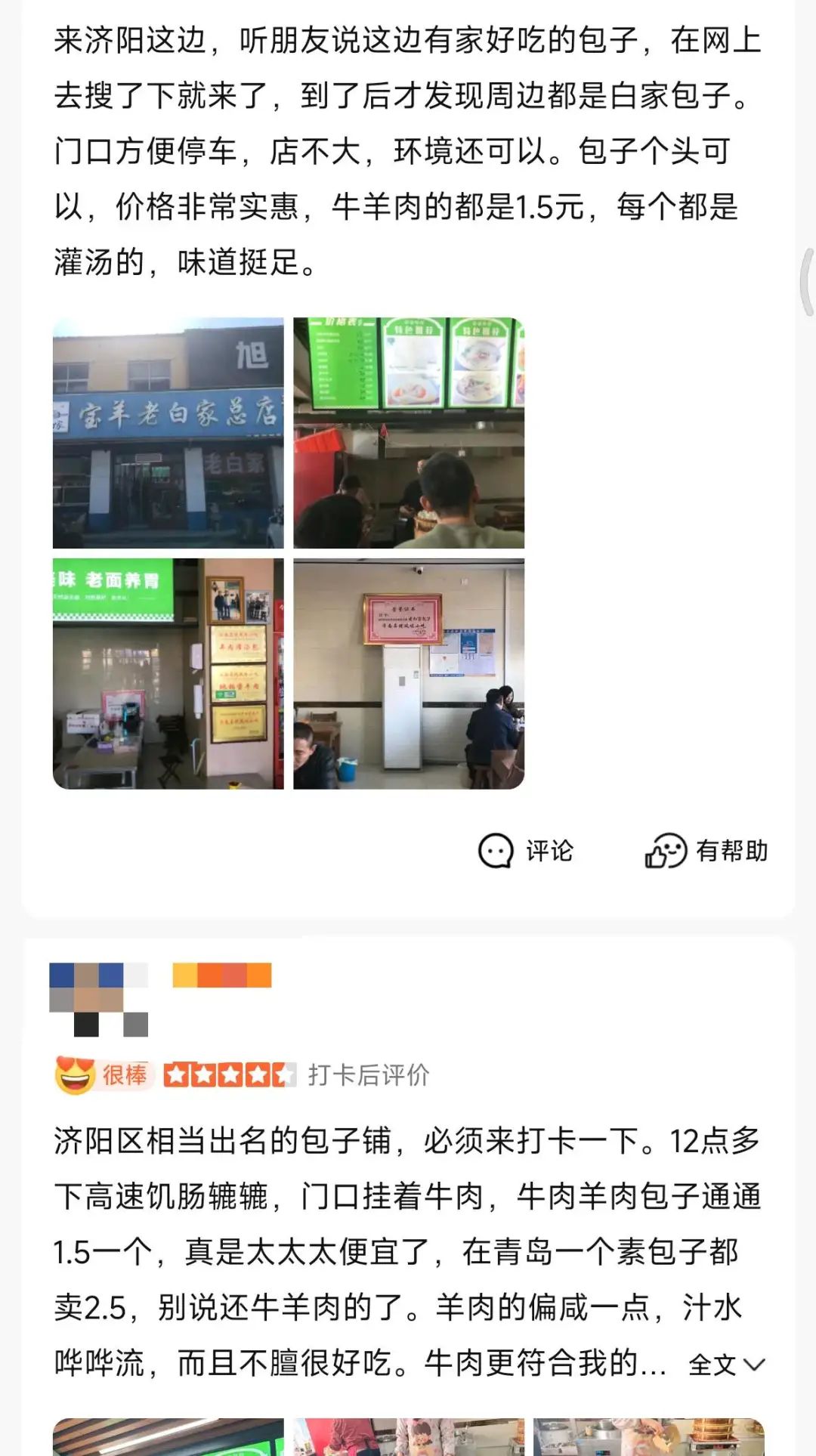Open the second reviewer's profile avatar
This screenshot has height=1456, width=816.
pos(98,999)
